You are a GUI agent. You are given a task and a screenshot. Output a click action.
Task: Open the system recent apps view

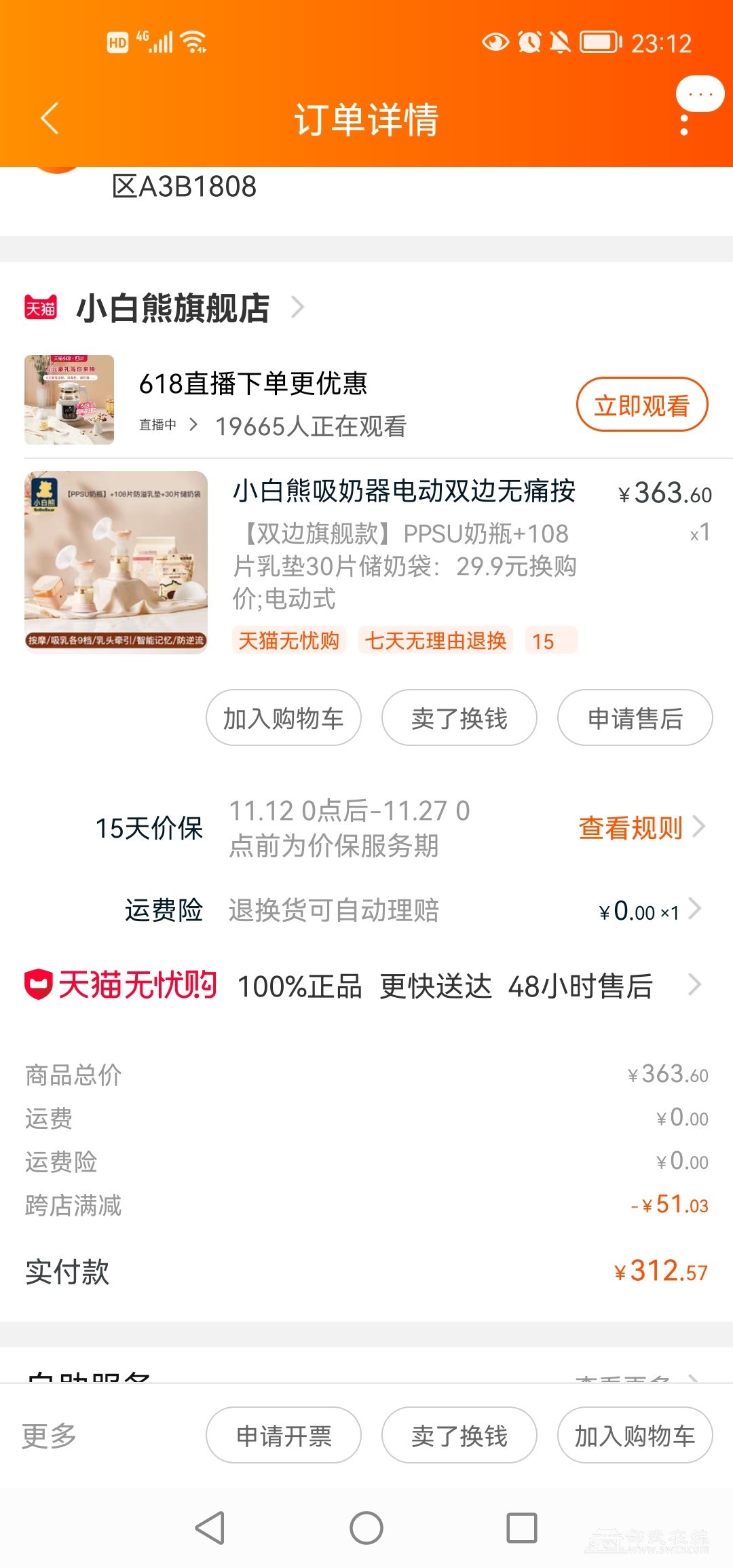coord(522,1528)
